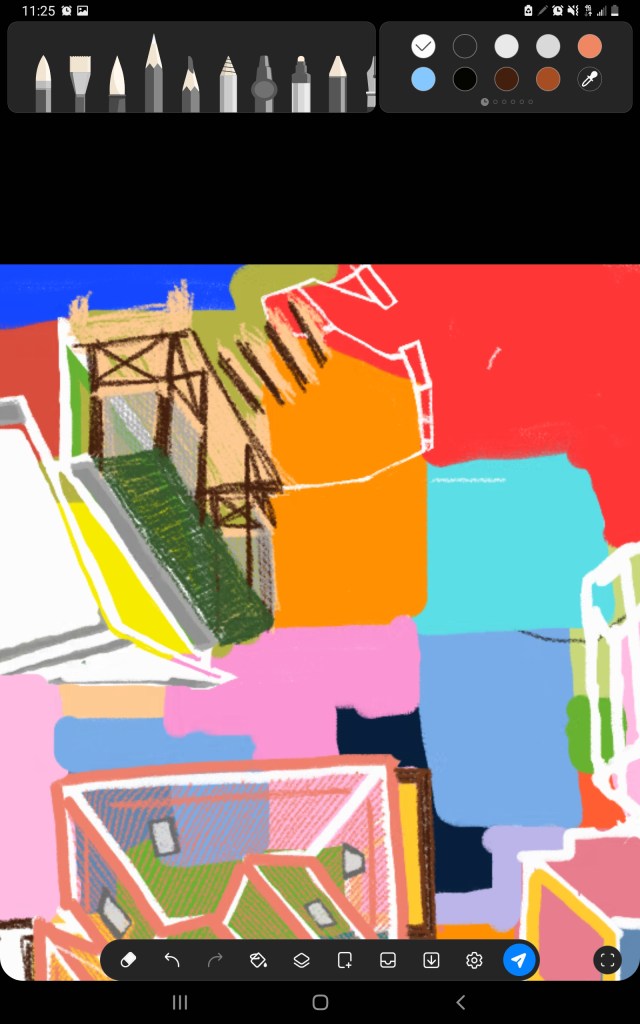Viewport: 640px width, 1024px height.
Task: Open the gallery tray icon
Action: (388, 960)
